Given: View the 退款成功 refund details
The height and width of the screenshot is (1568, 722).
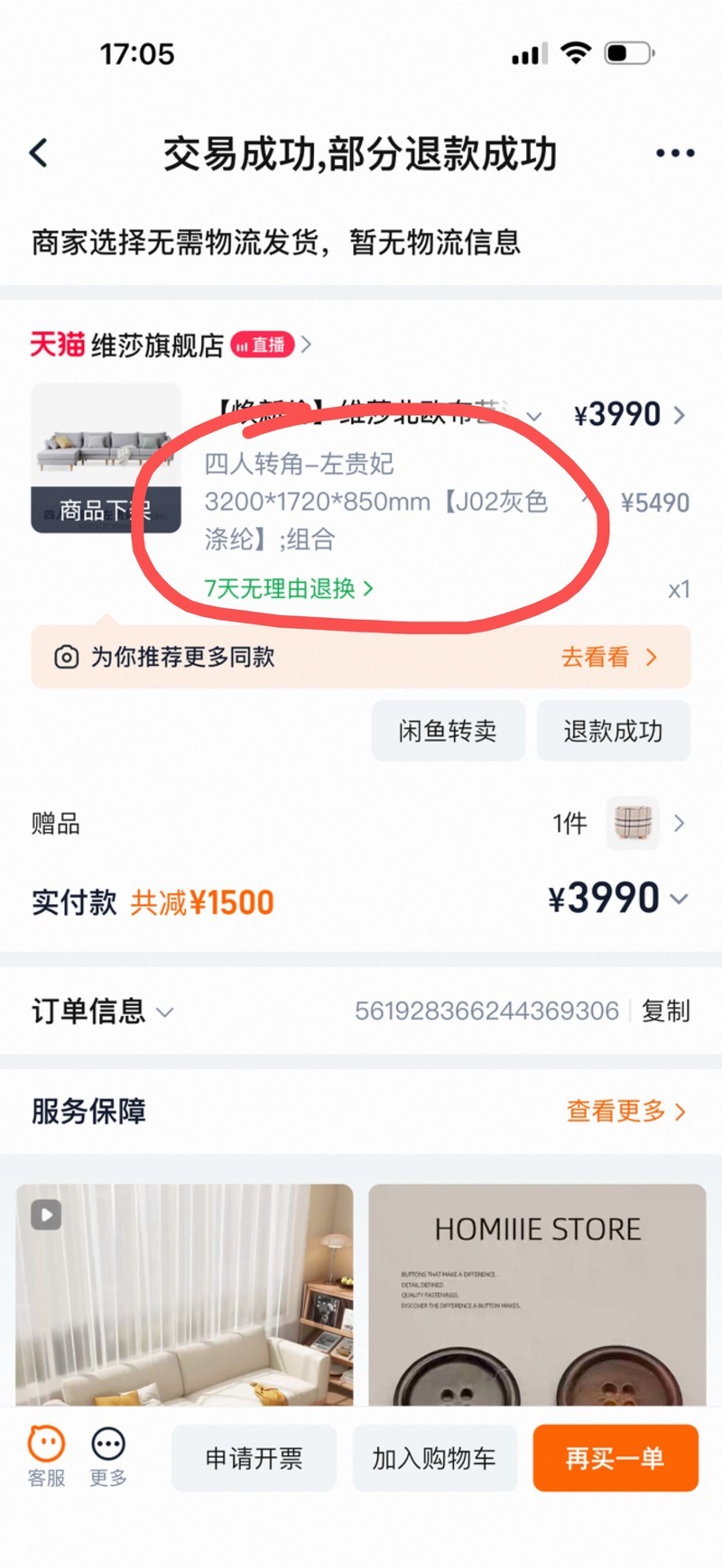Looking at the screenshot, I should click(613, 731).
